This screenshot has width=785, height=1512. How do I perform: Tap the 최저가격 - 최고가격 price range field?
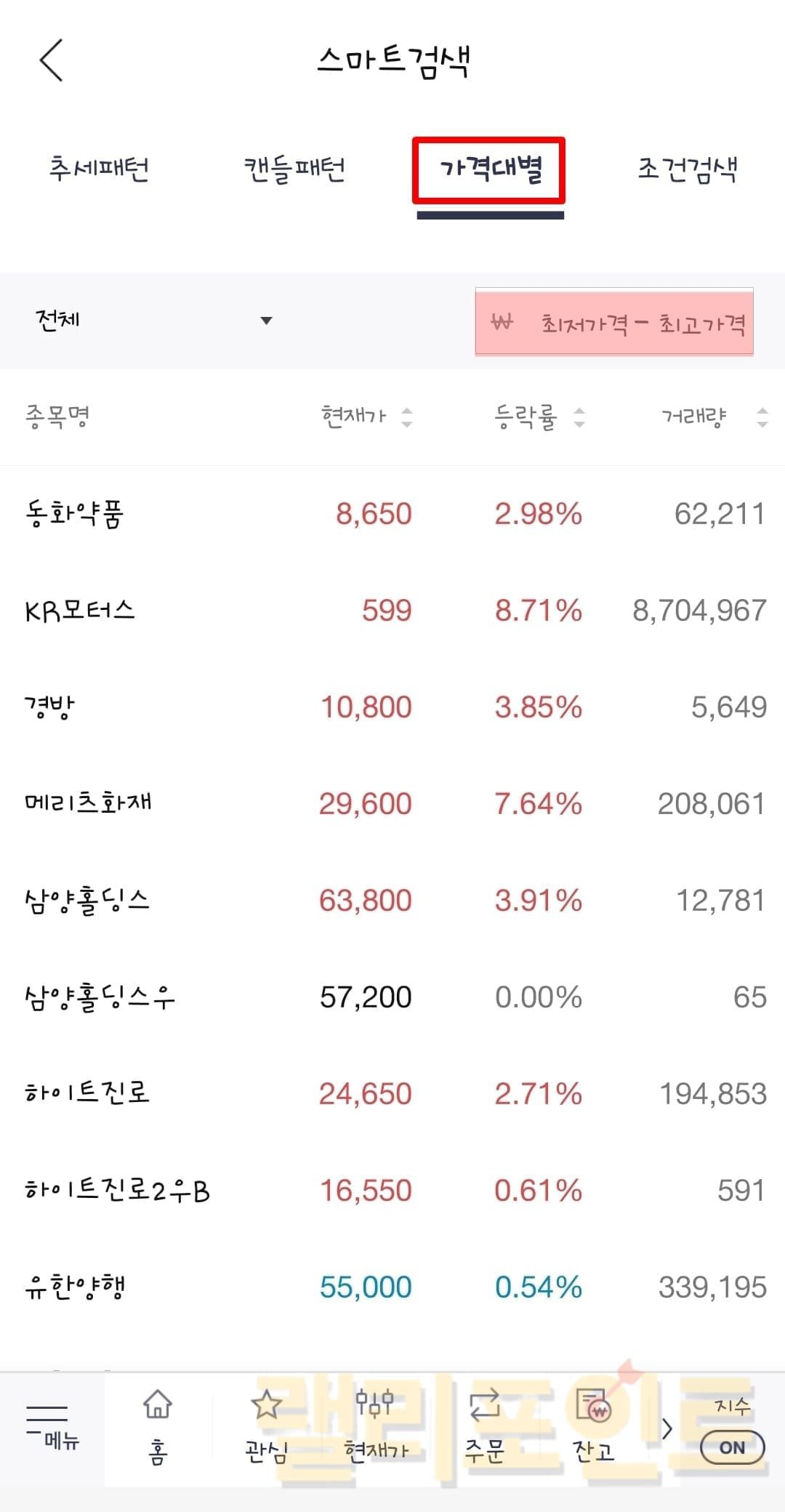click(x=614, y=322)
